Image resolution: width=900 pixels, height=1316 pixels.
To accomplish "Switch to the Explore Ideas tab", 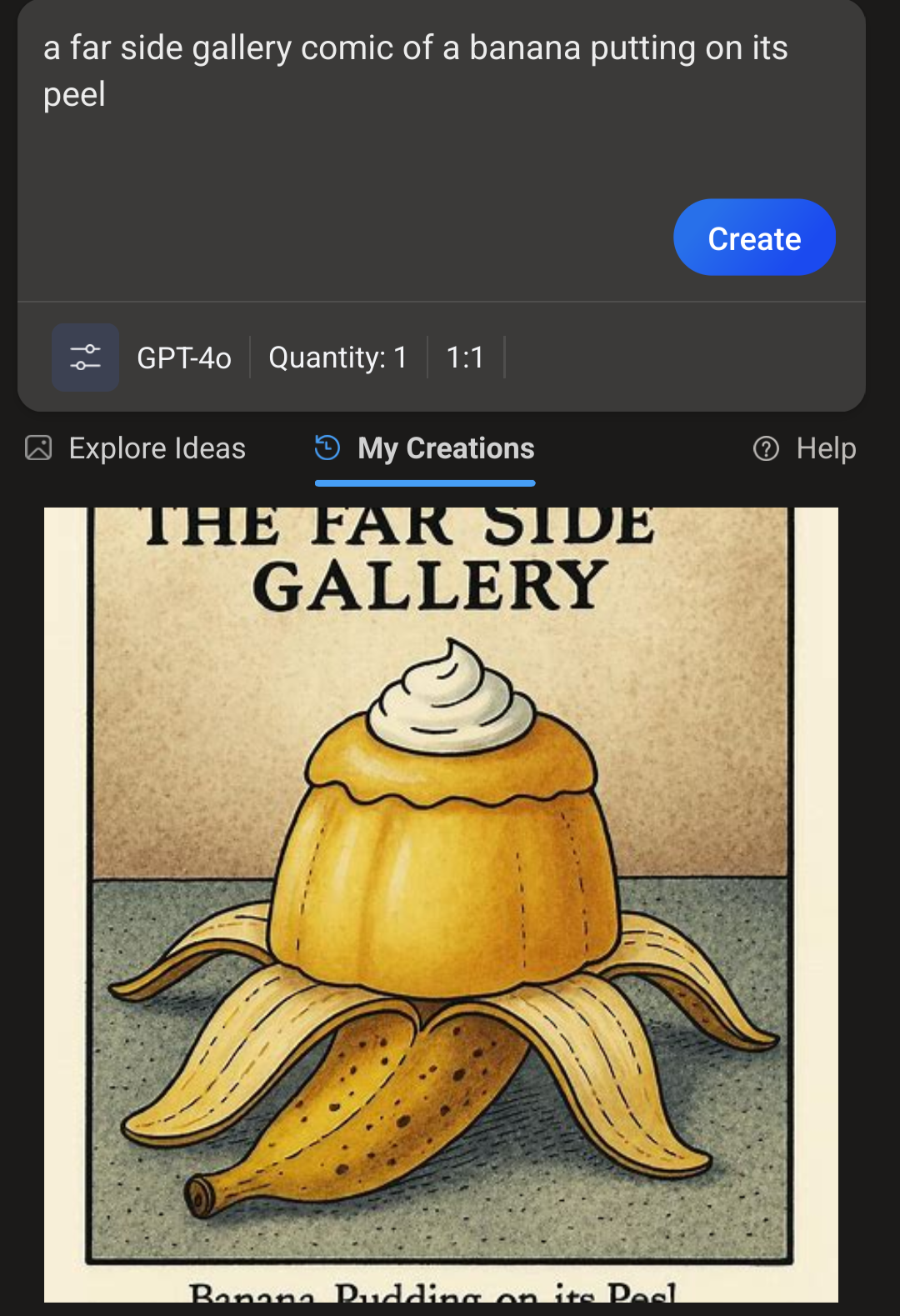I will point(136,448).
